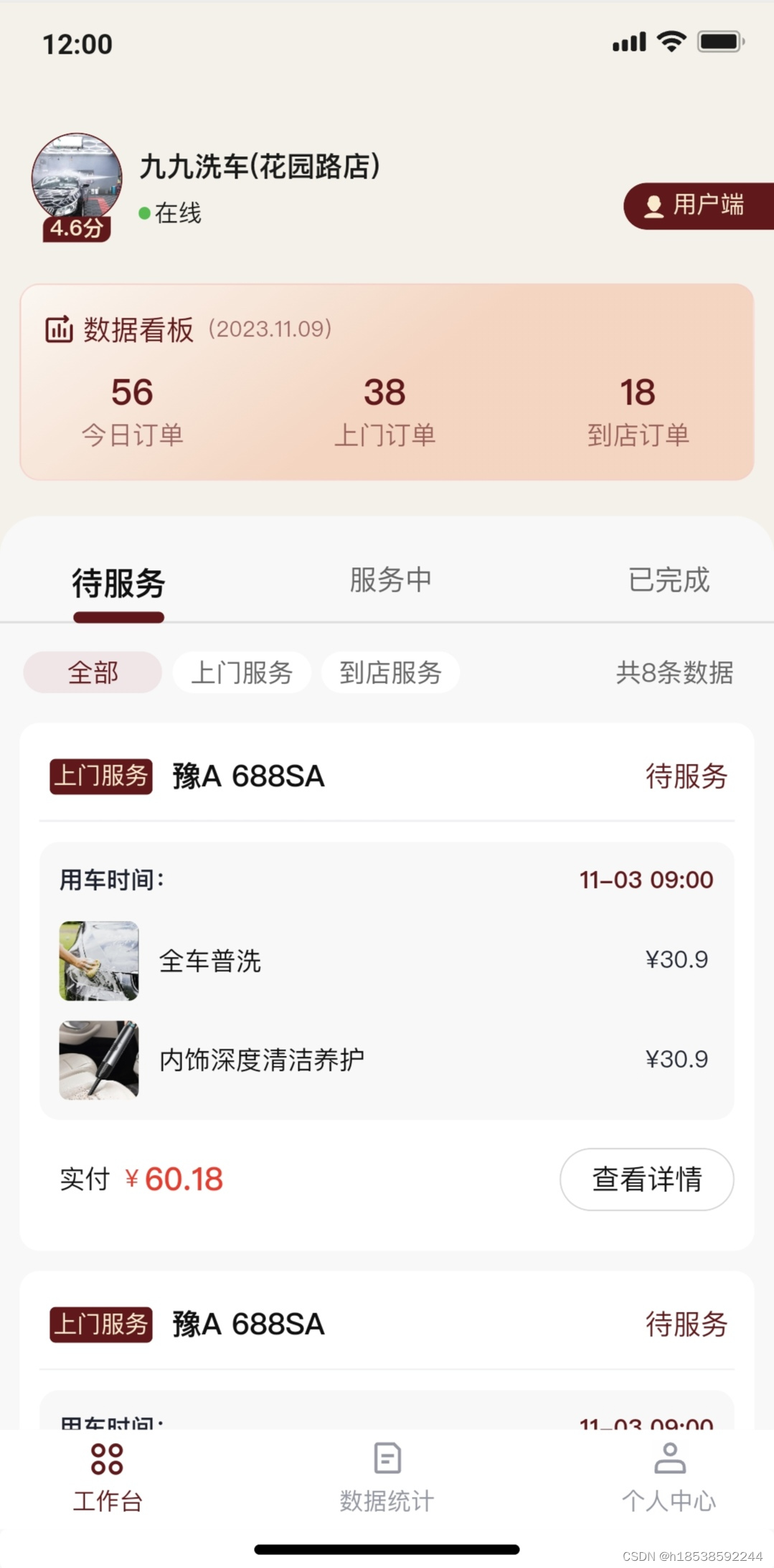Switch to the 服务中 tab
Image resolution: width=774 pixels, height=1568 pixels.
pyautogui.click(x=390, y=580)
